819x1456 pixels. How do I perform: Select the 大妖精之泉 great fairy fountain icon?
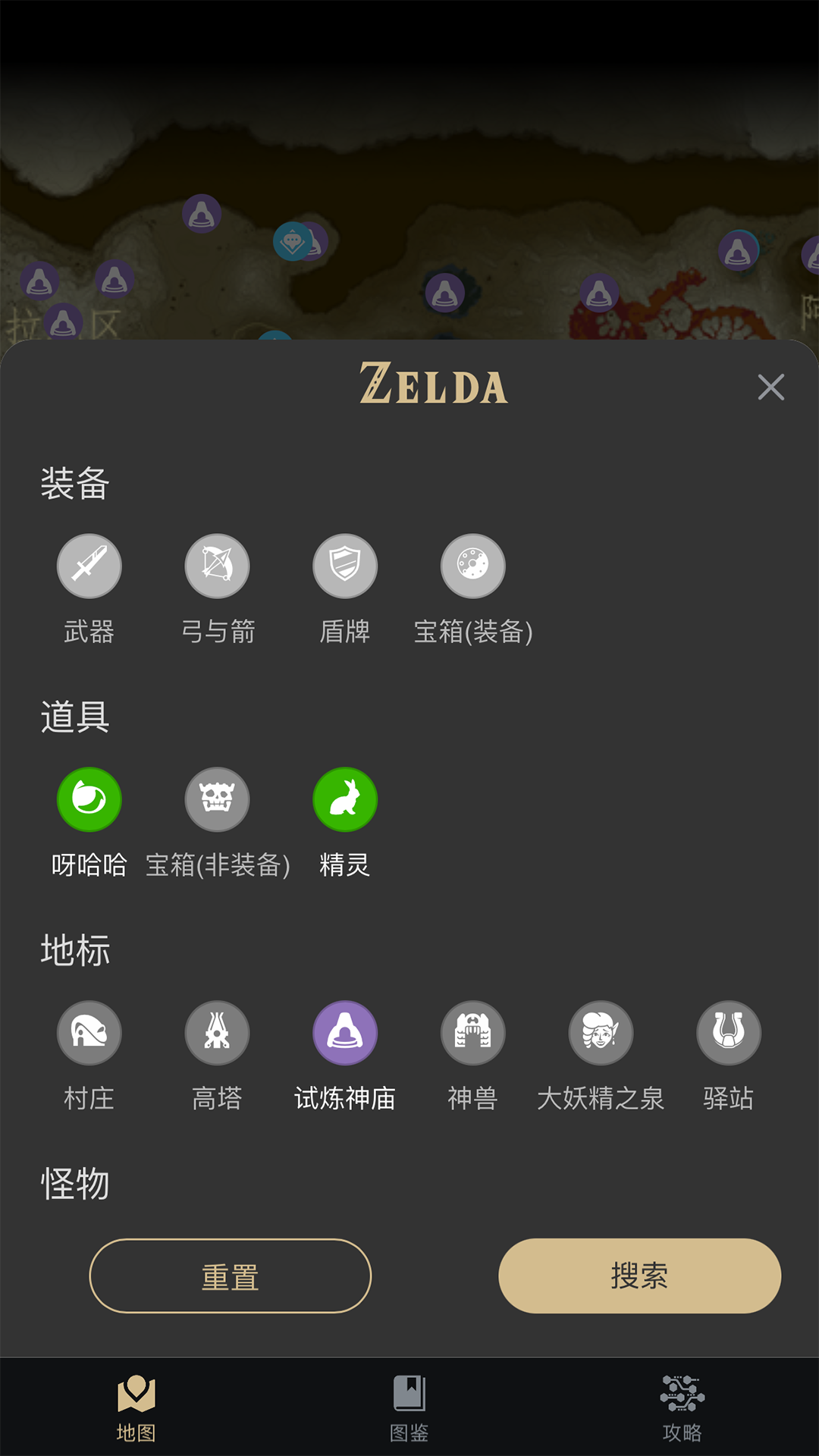coord(599,1032)
